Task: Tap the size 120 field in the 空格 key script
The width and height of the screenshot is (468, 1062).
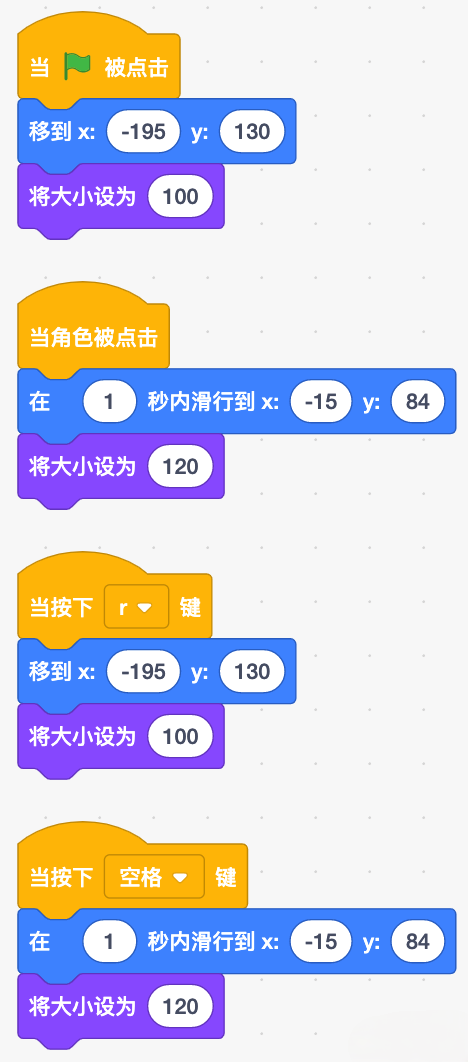Action: 181,1006
